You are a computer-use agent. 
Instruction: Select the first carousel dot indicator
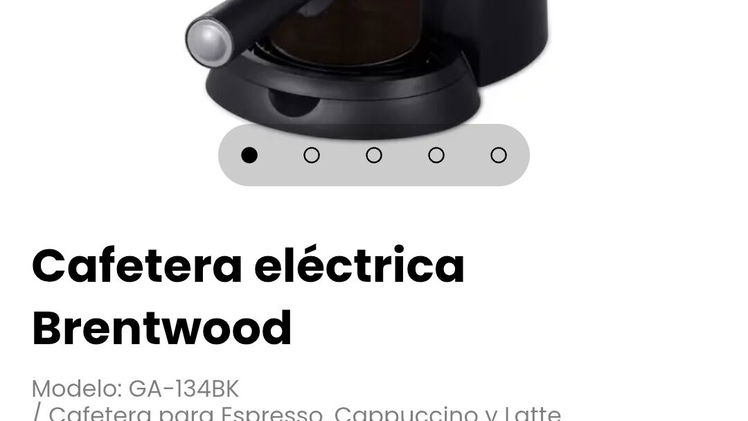[x=249, y=155]
